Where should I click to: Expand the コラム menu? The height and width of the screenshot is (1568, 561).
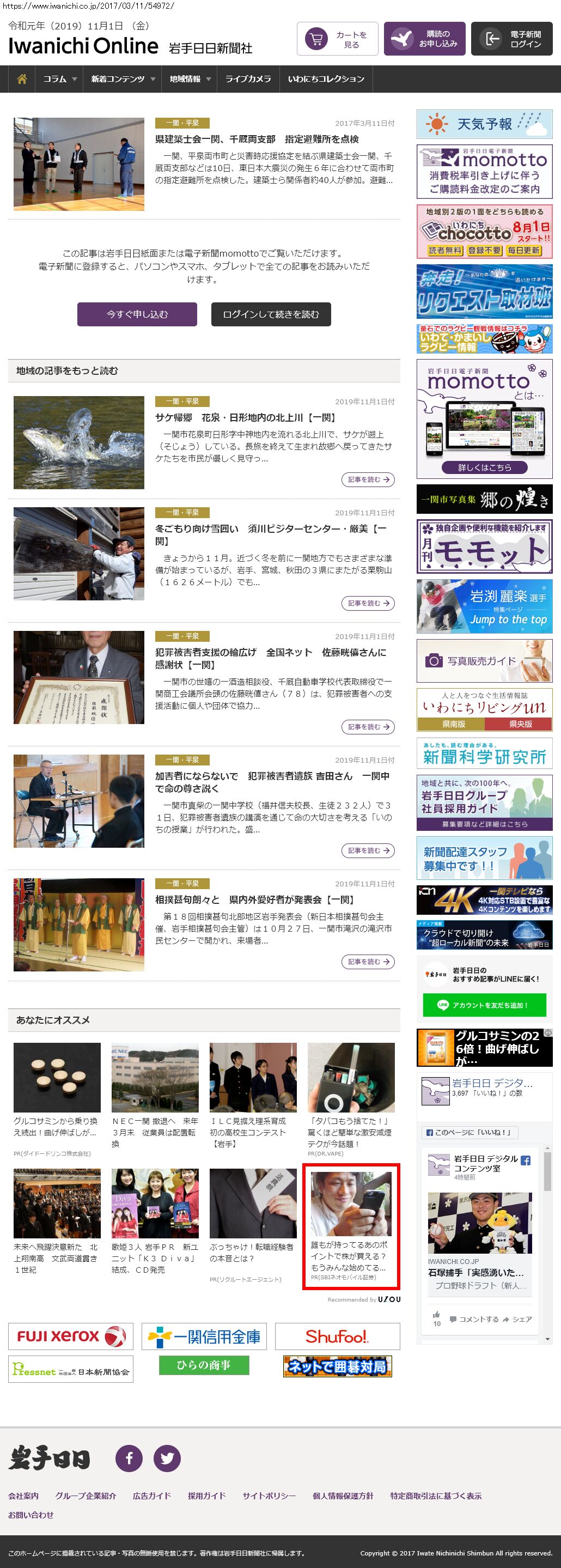[59, 79]
